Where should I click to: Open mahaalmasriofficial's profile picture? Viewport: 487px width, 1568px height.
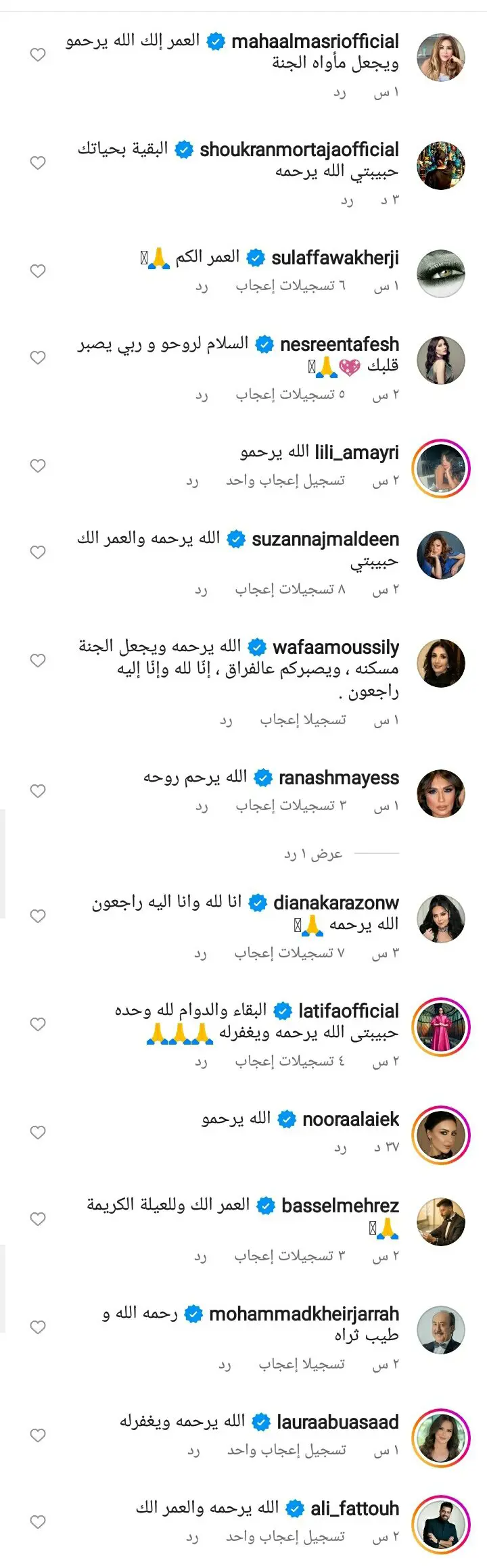pyautogui.click(x=441, y=57)
